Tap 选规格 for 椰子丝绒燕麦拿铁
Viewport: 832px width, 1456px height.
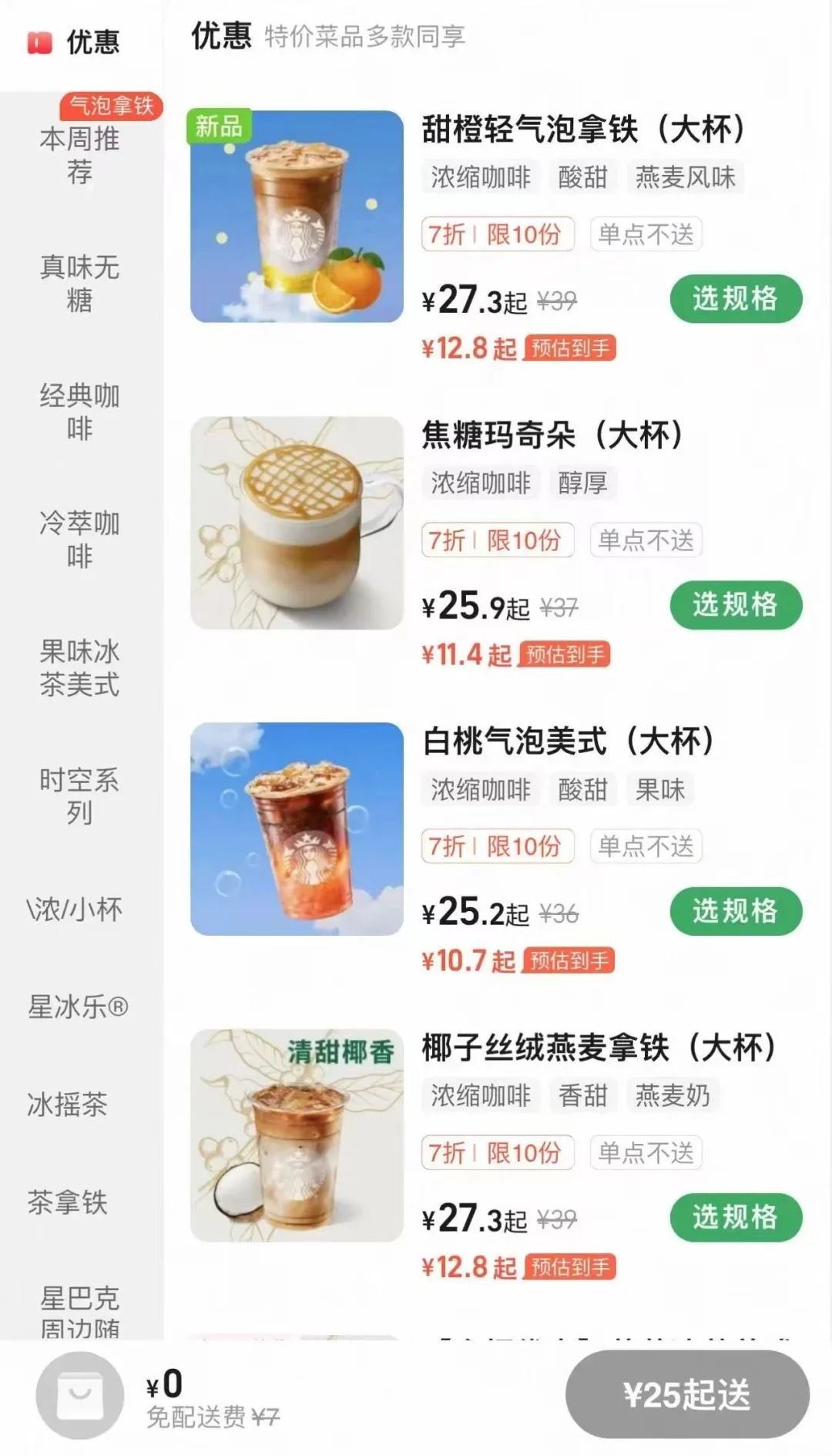point(735,1217)
